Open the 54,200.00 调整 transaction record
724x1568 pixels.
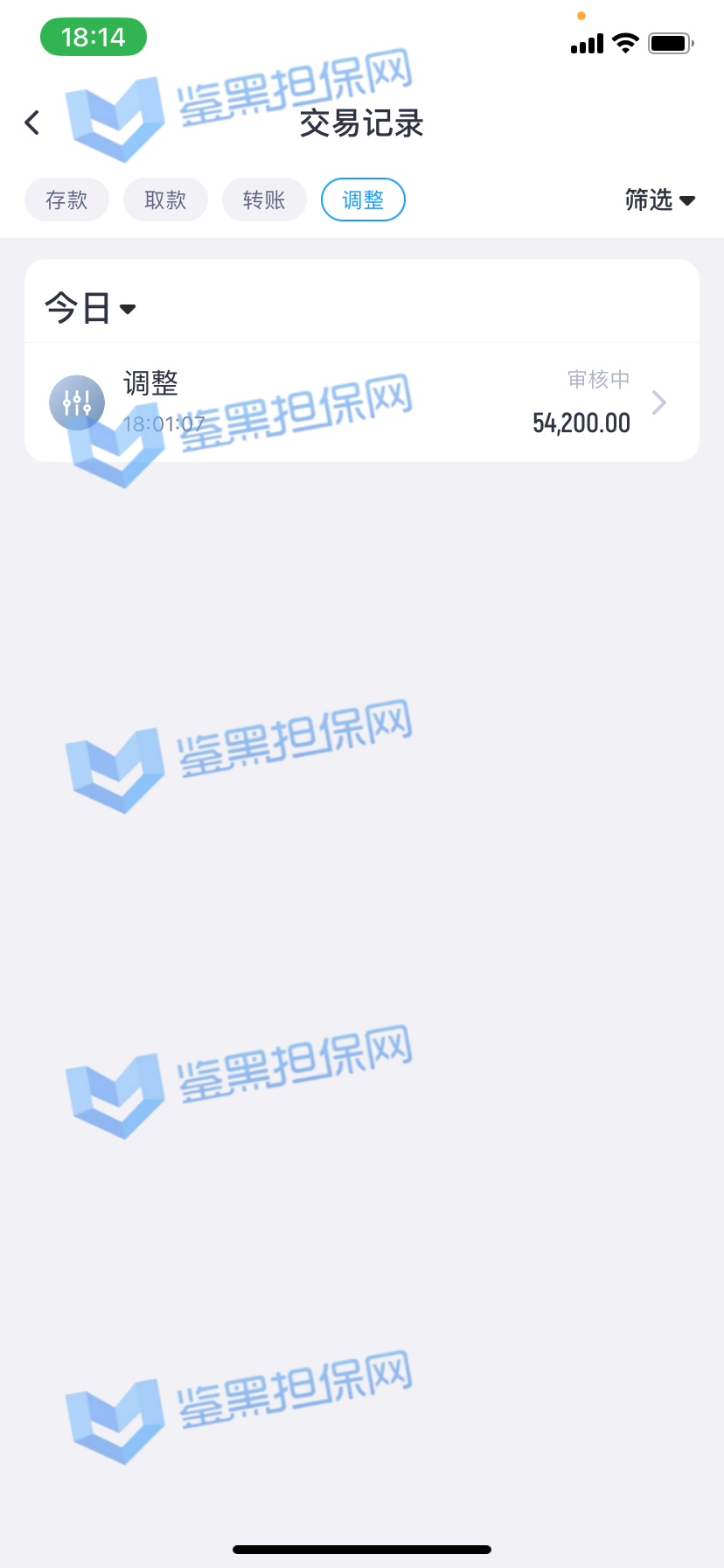point(362,402)
